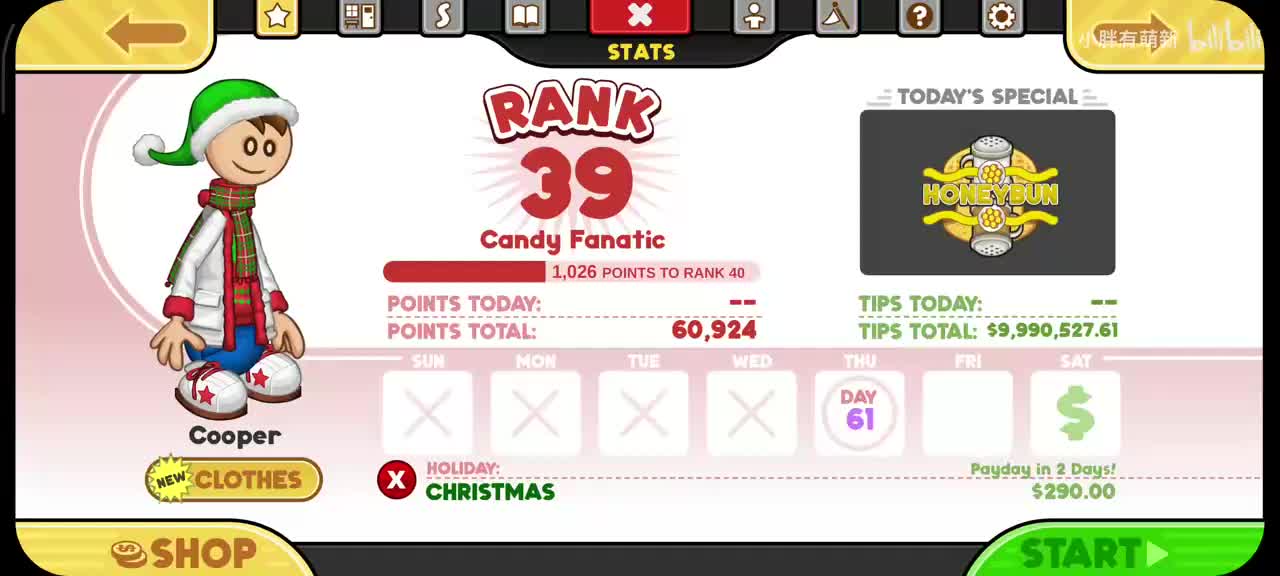Tap the red X next to Christmas holiday
This screenshot has width=1280, height=576.
coord(396,480)
